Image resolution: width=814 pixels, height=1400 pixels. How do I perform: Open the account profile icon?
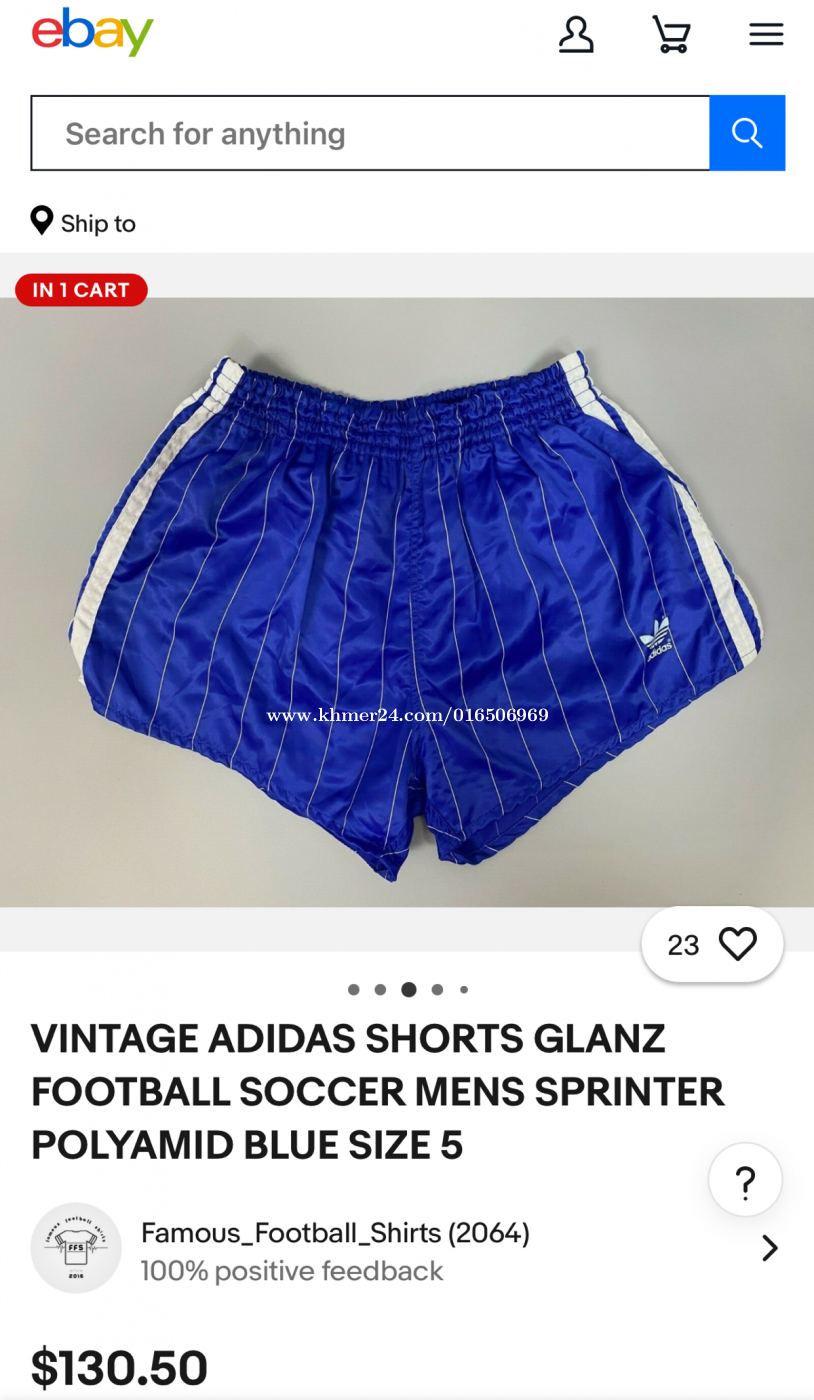point(575,35)
